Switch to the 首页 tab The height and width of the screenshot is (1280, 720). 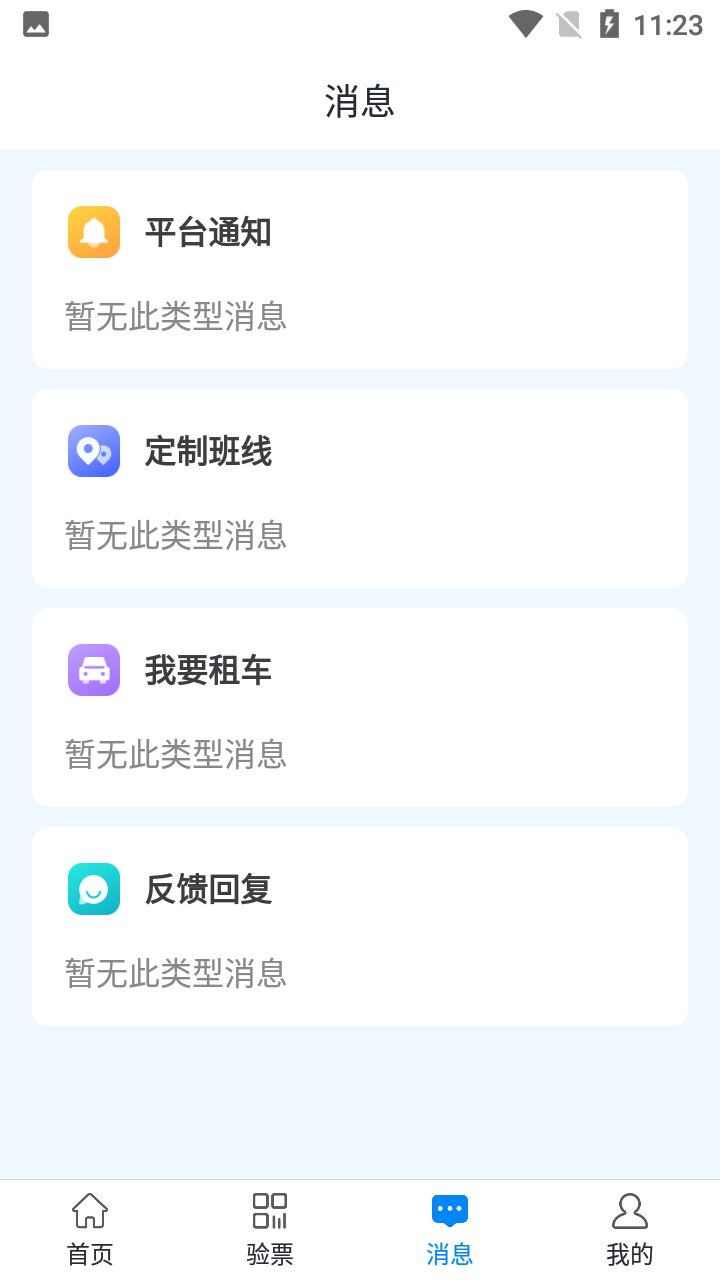click(89, 1228)
